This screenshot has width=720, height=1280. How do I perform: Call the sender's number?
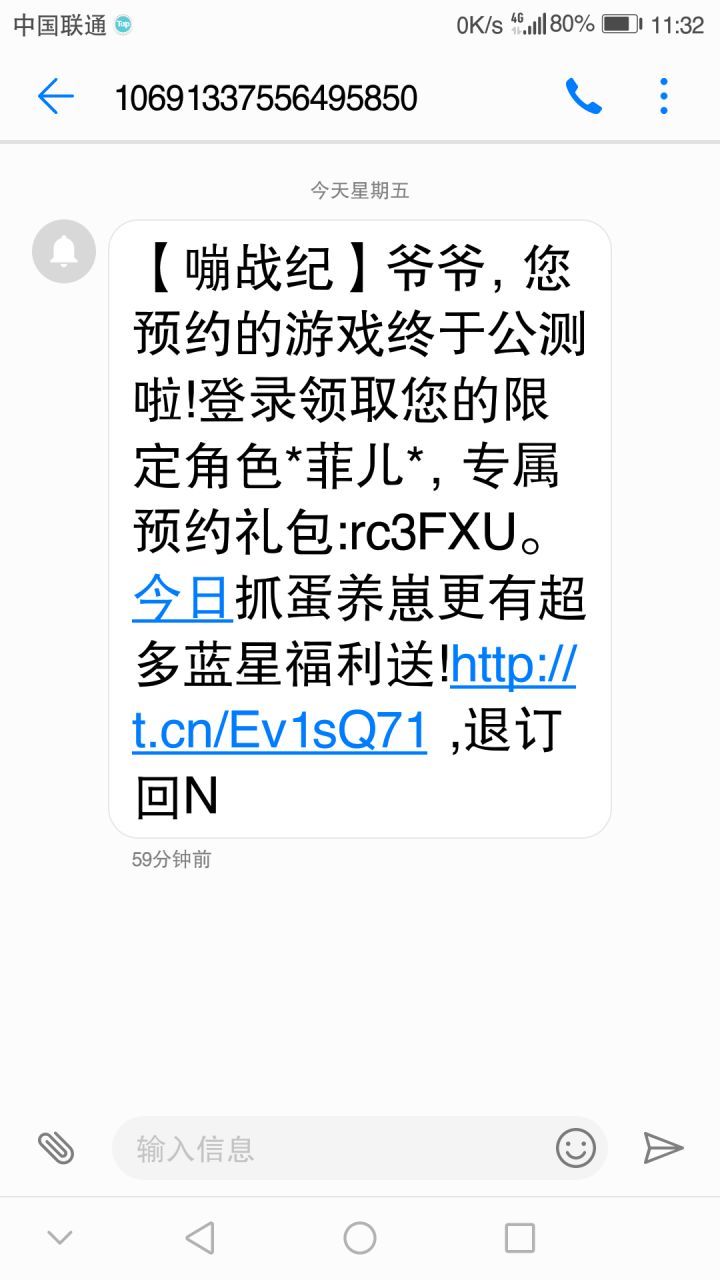click(x=584, y=96)
